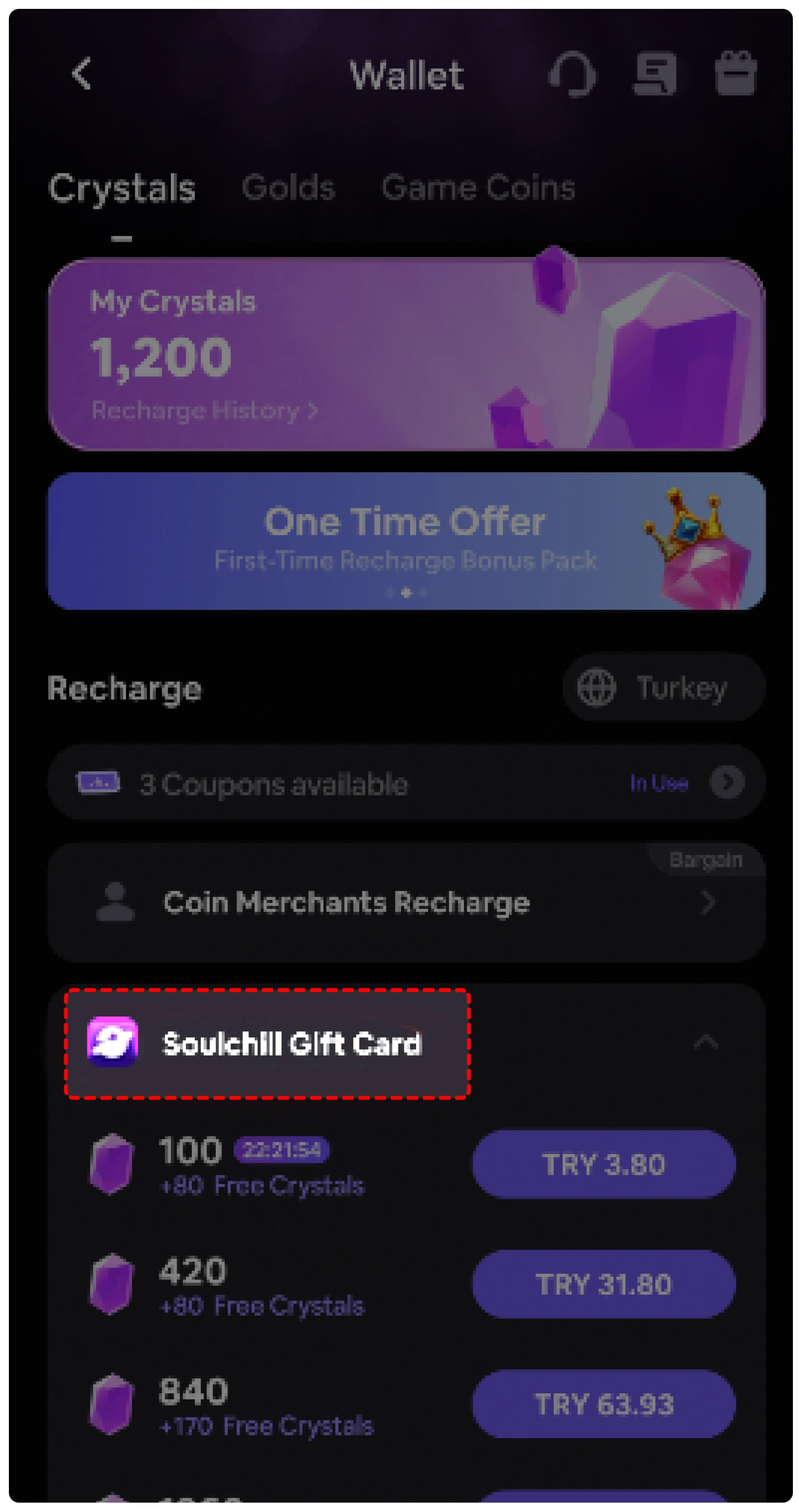The image size is (799, 1512).
Task: Open the One Time Offer banner
Action: pos(406,540)
